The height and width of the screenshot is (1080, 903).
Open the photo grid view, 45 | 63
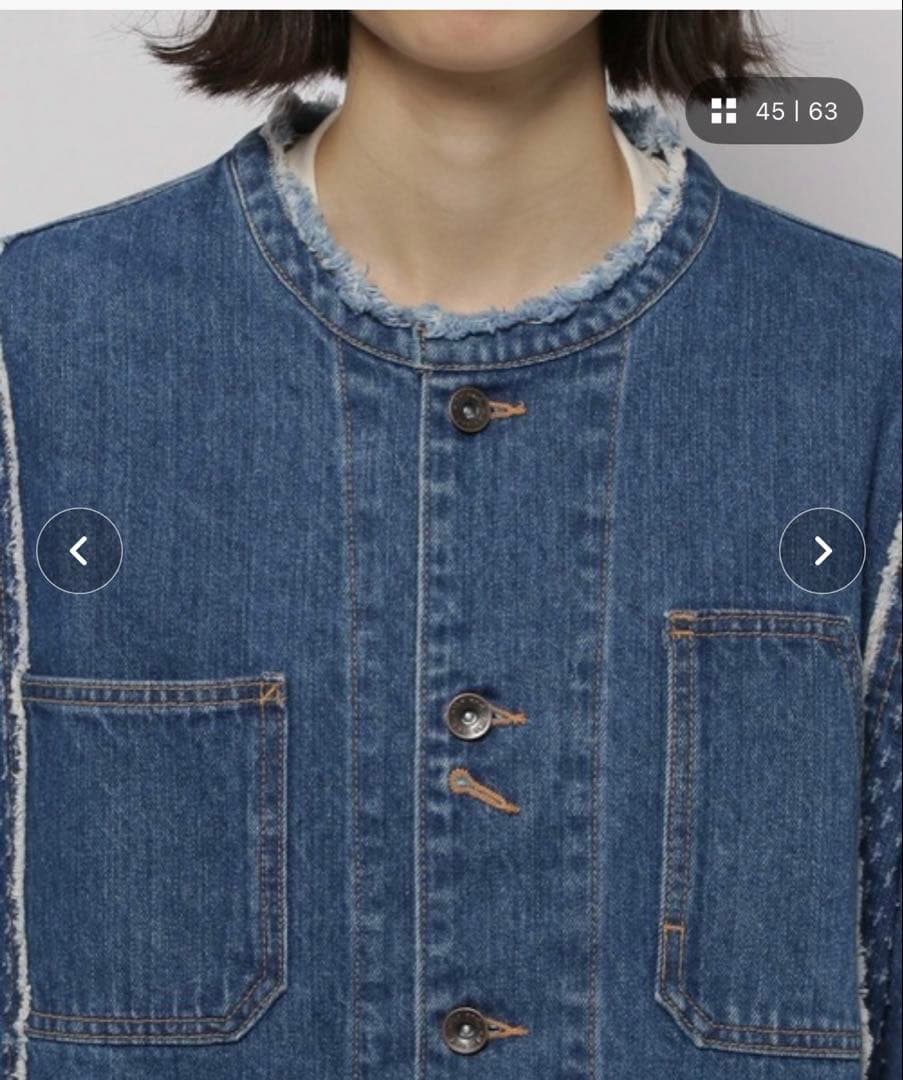click(x=773, y=111)
